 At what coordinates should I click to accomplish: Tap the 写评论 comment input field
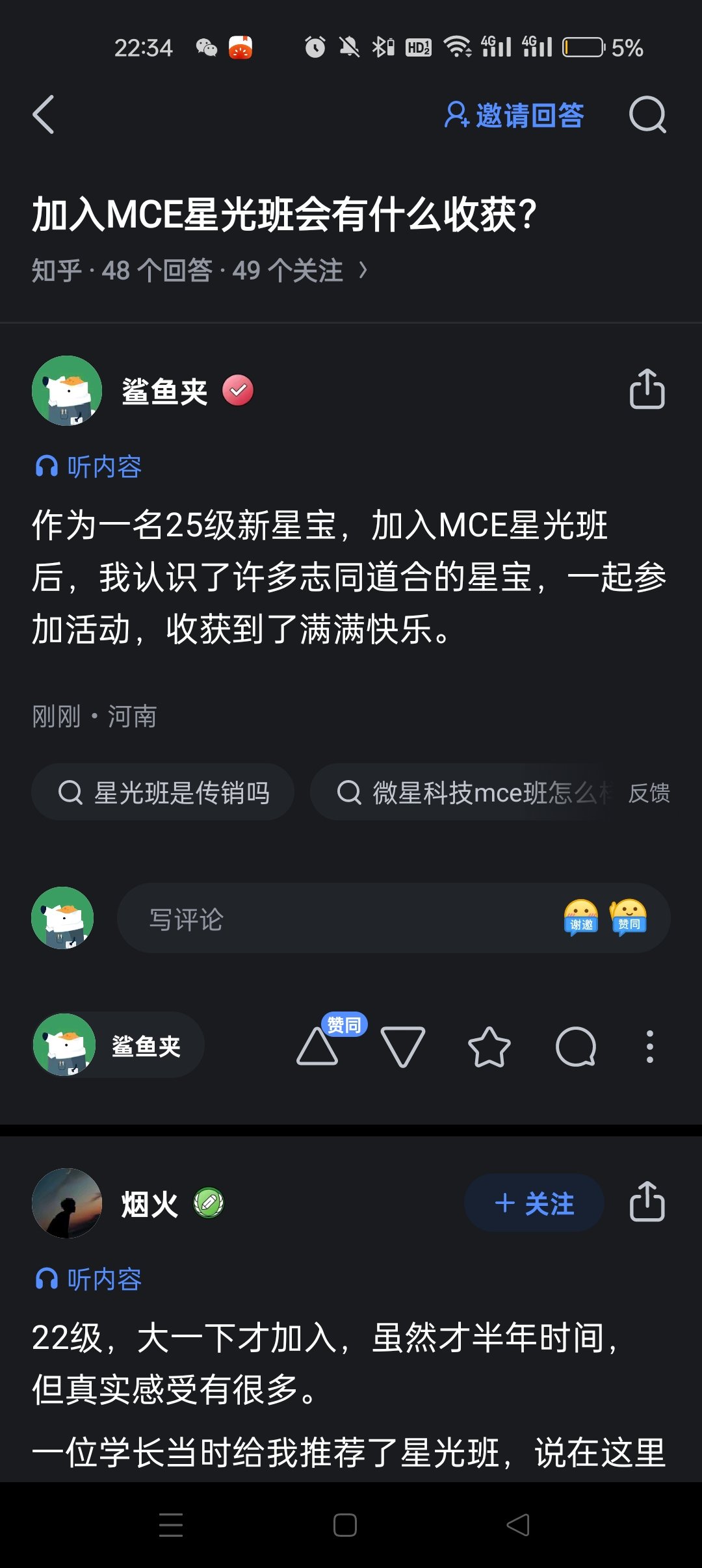(x=292, y=919)
